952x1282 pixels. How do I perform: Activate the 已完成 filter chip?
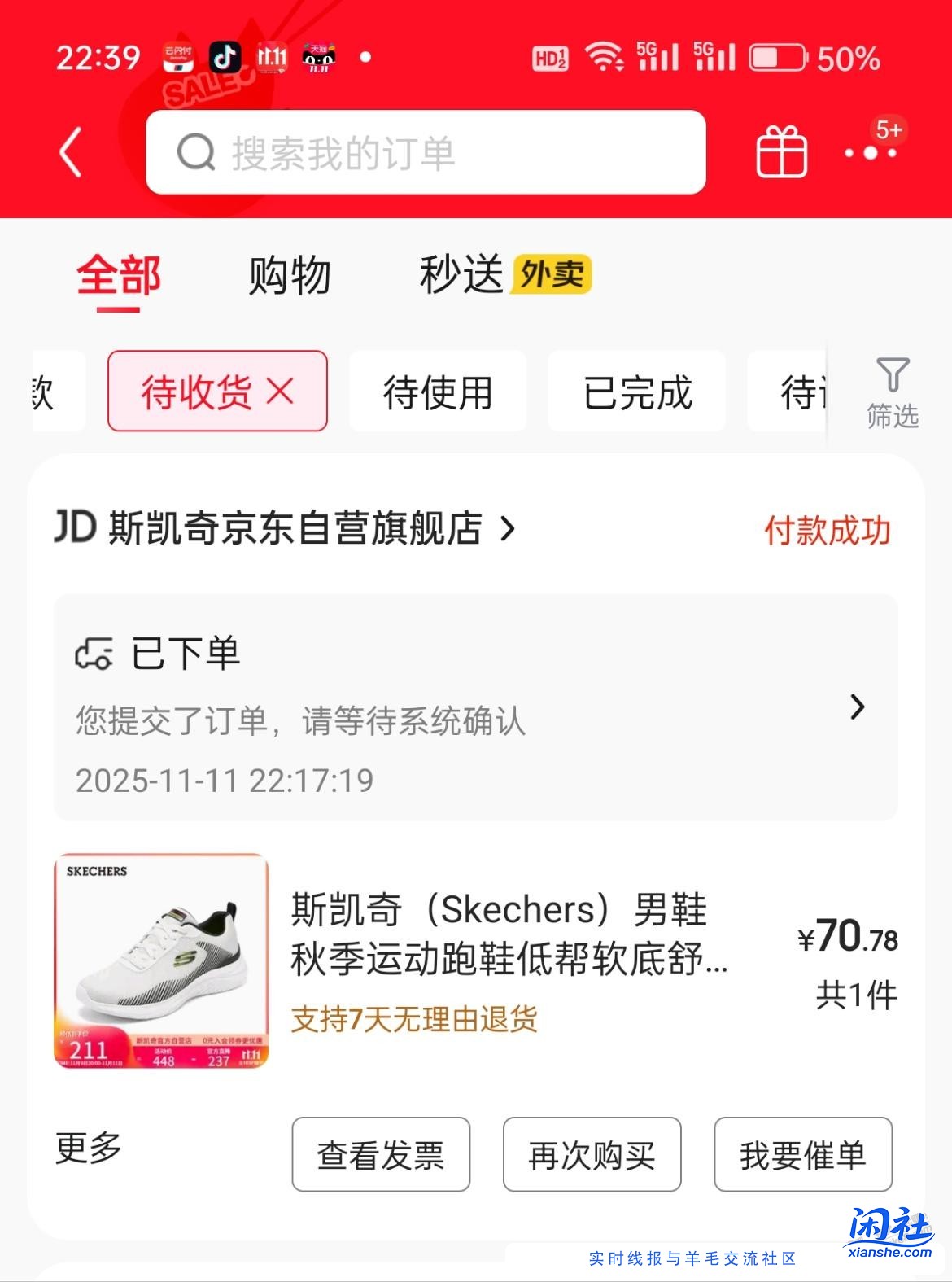pyautogui.click(x=636, y=392)
